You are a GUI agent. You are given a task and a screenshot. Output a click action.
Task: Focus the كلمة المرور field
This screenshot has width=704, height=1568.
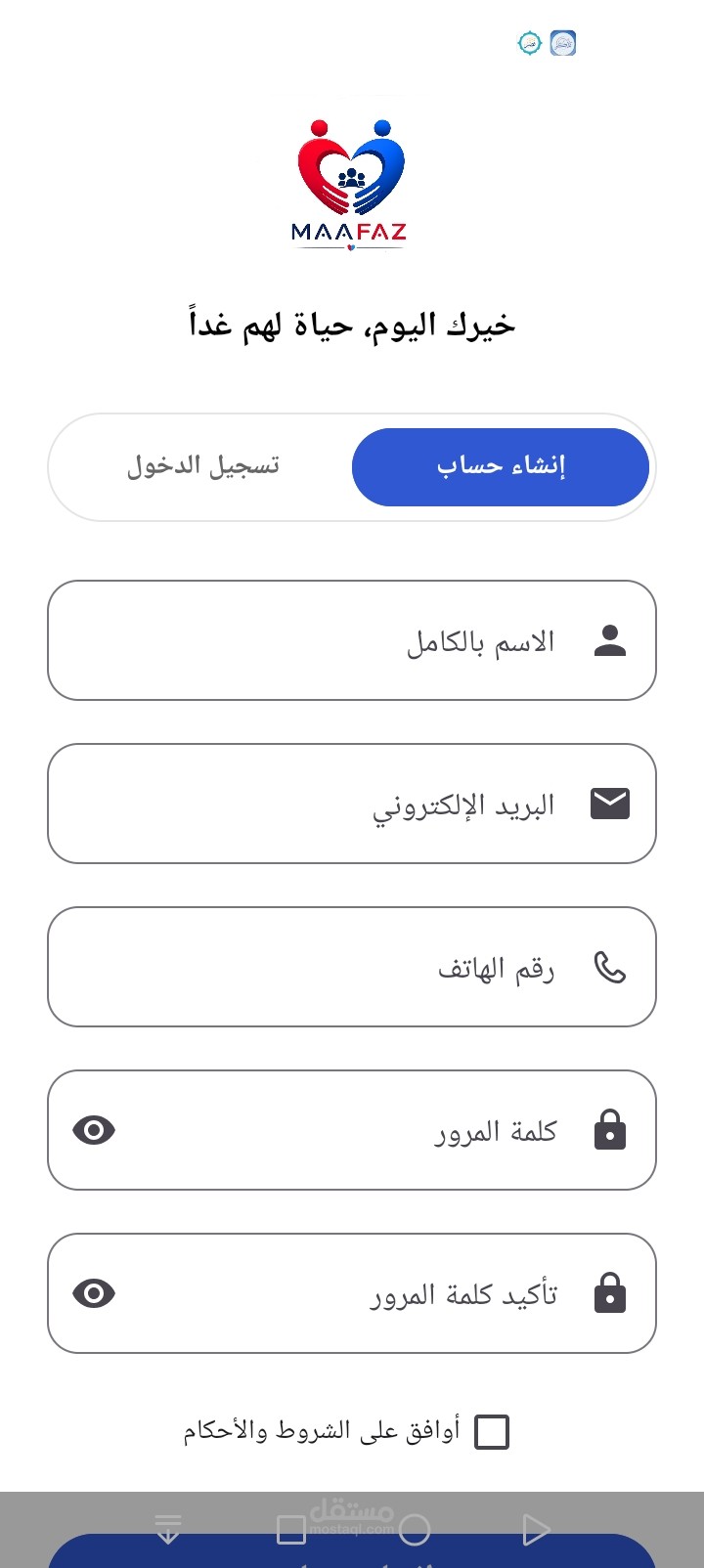pos(352,1130)
